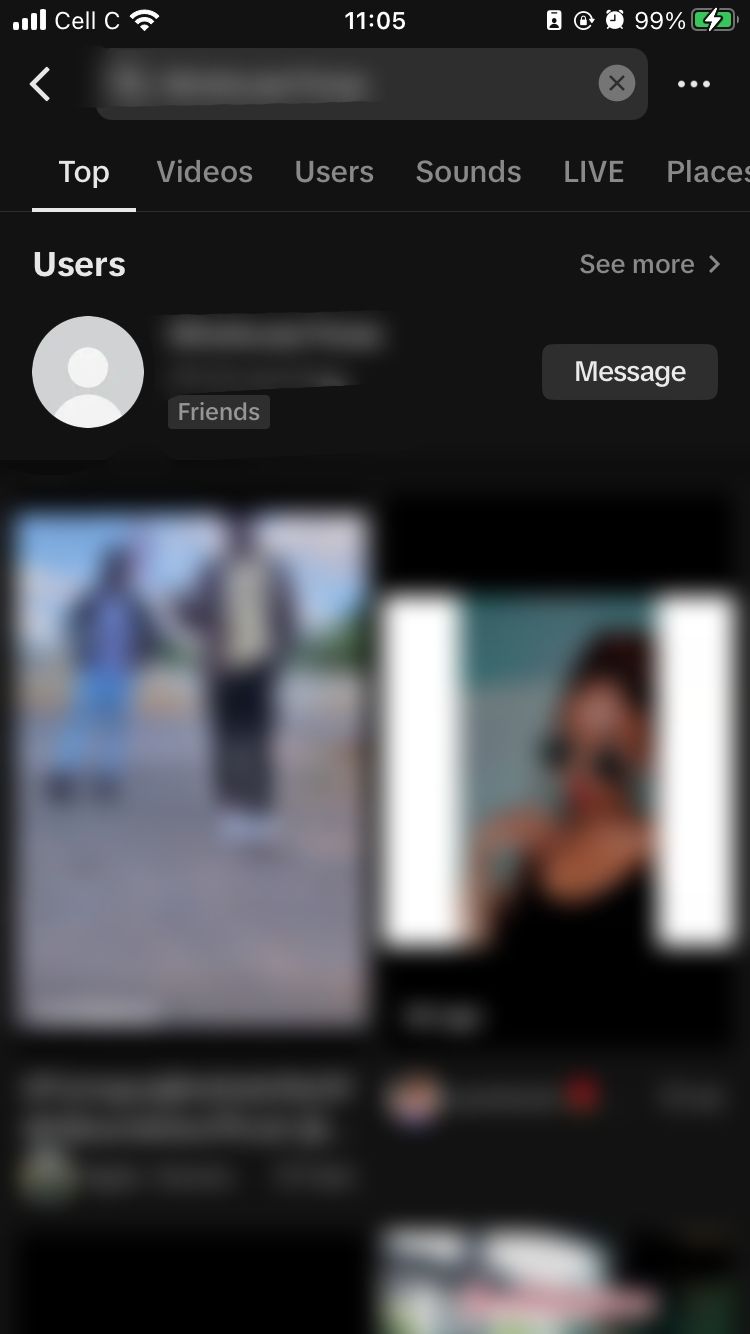Select the Top tab
750x1334 pixels.
84,172
